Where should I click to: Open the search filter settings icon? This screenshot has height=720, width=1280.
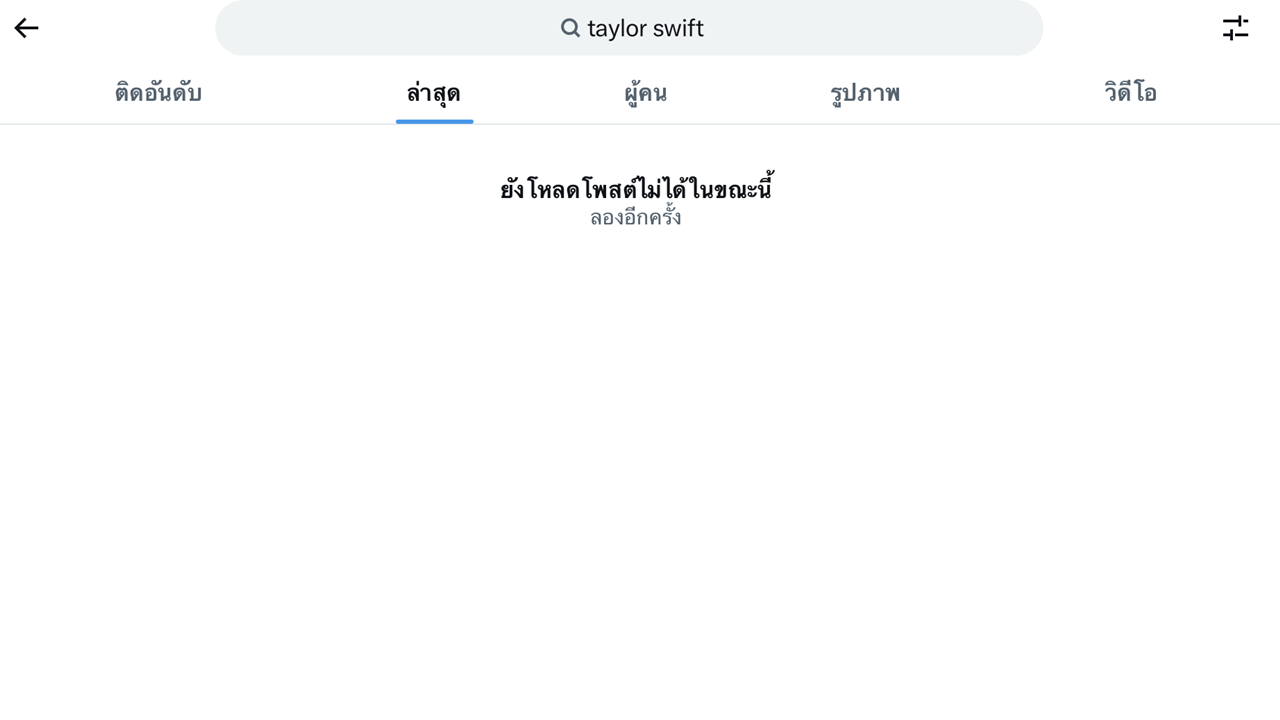coord(1235,28)
